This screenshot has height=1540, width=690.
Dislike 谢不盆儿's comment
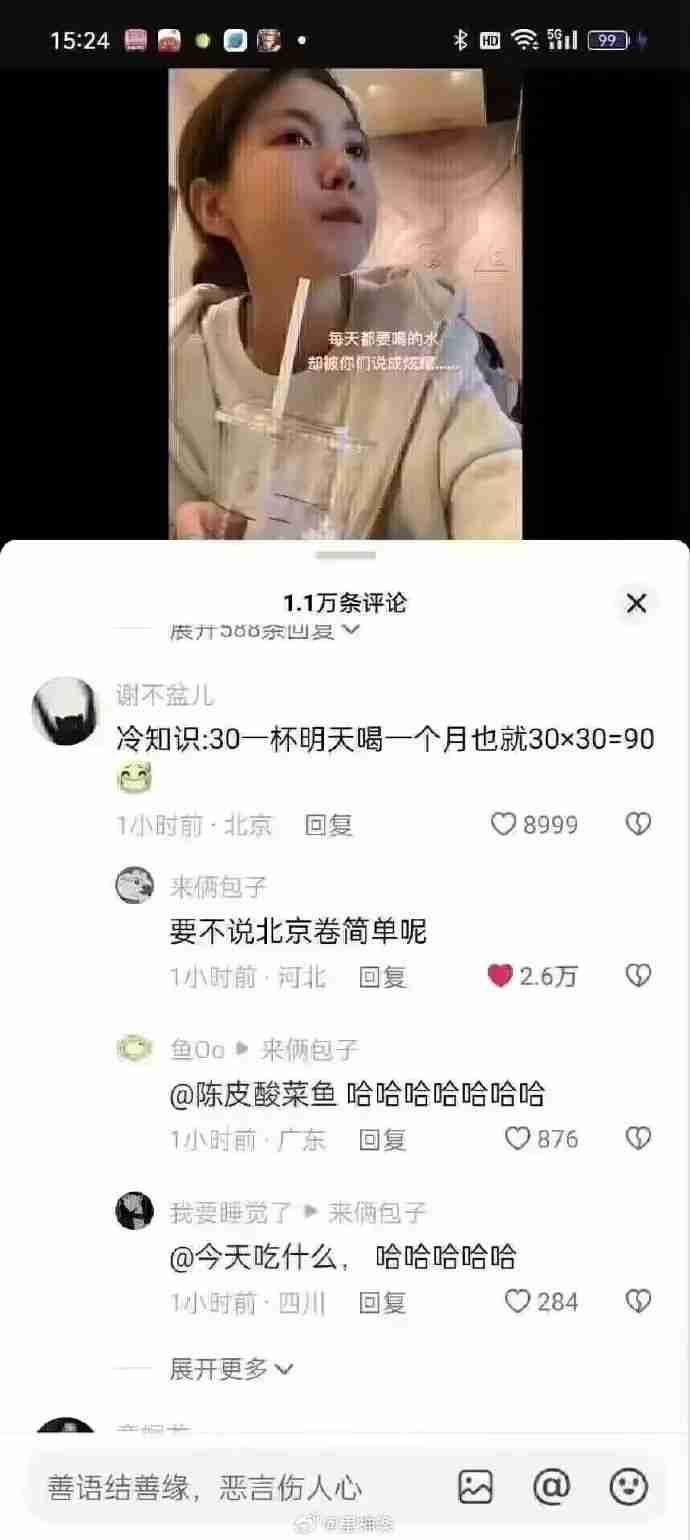pyautogui.click(x=638, y=825)
